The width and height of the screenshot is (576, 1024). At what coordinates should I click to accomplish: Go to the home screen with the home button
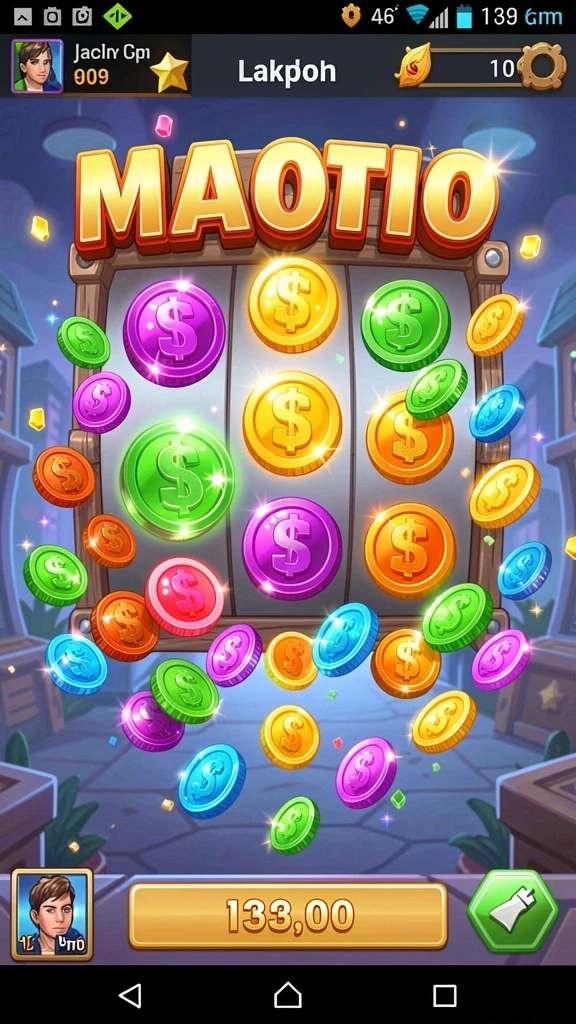[x=288, y=995]
